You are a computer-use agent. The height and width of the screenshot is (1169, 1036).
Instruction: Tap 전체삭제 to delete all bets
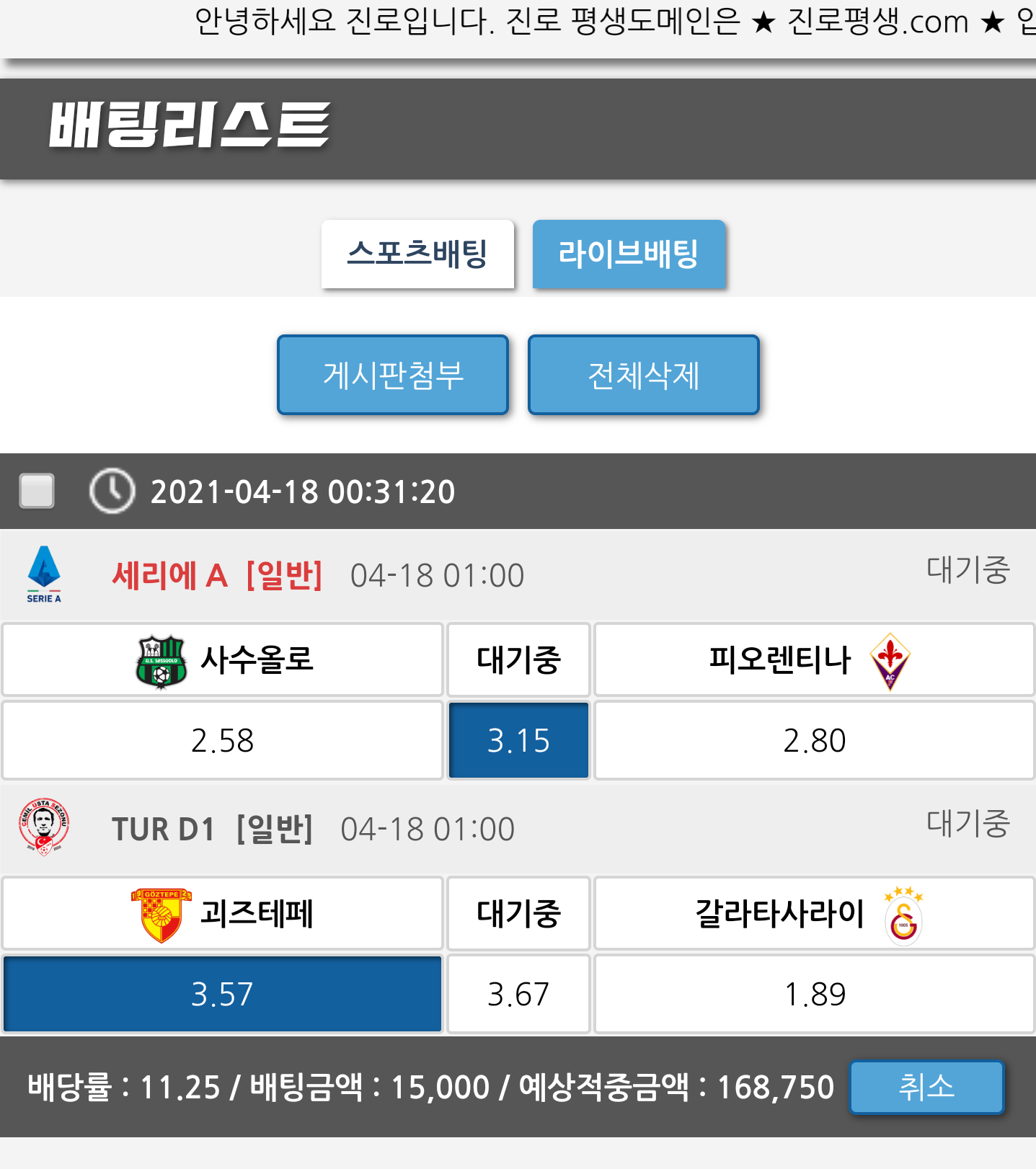(x=643, y=375)
